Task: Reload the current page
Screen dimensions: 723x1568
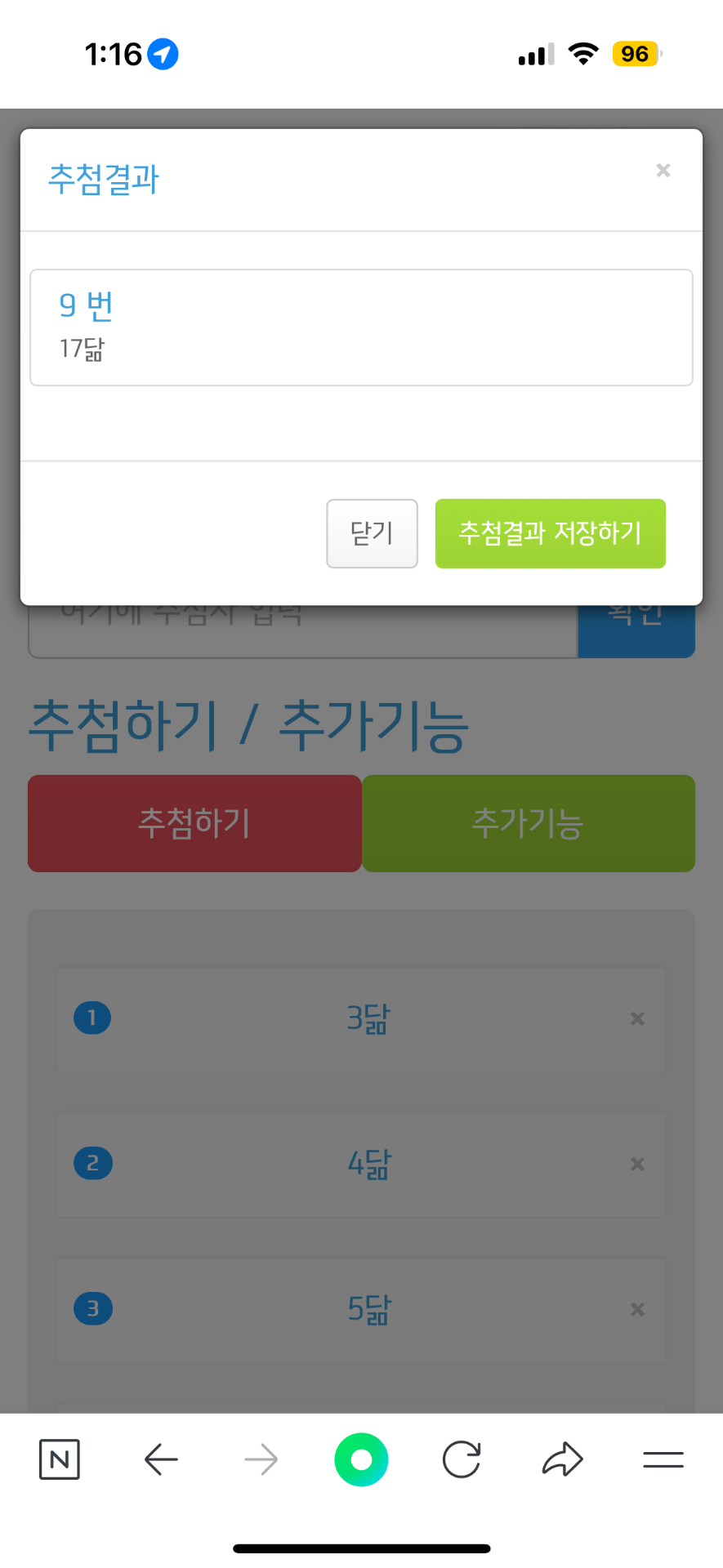Action: click(x=462, y=1459)
